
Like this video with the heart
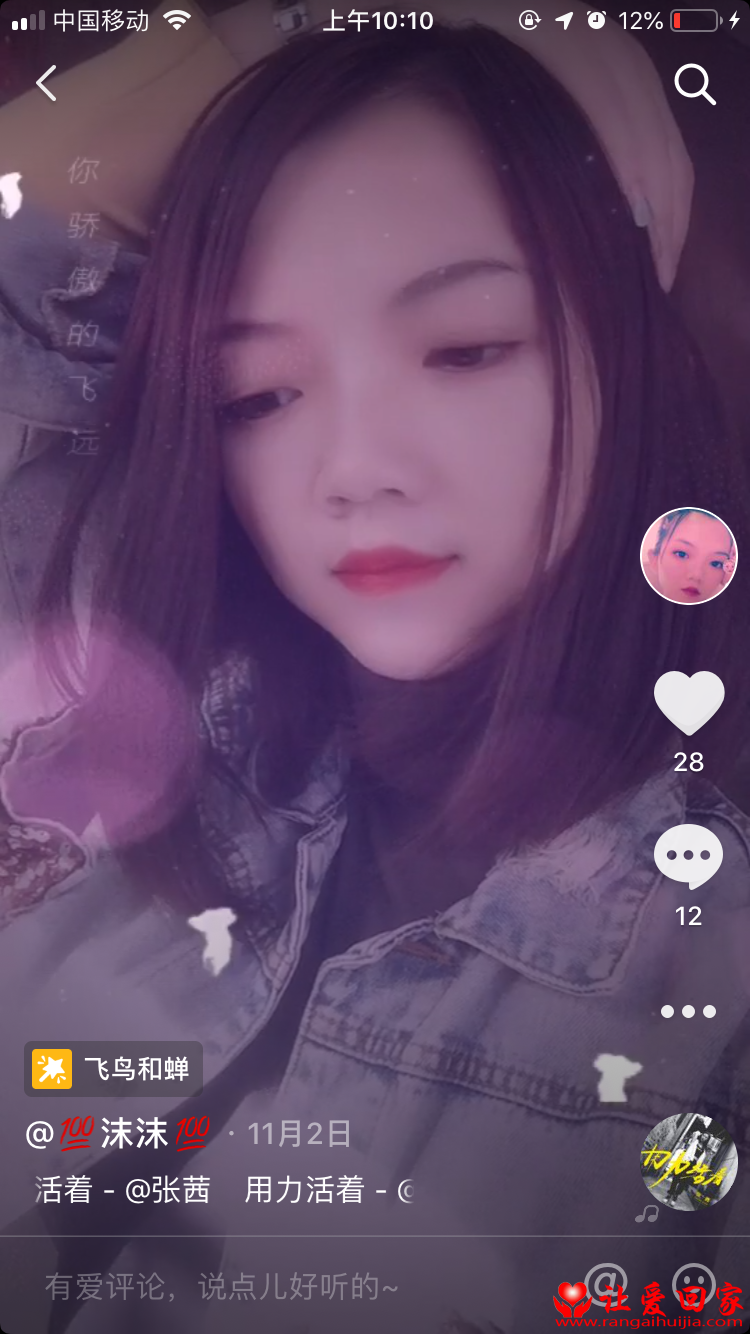point(689,703)
